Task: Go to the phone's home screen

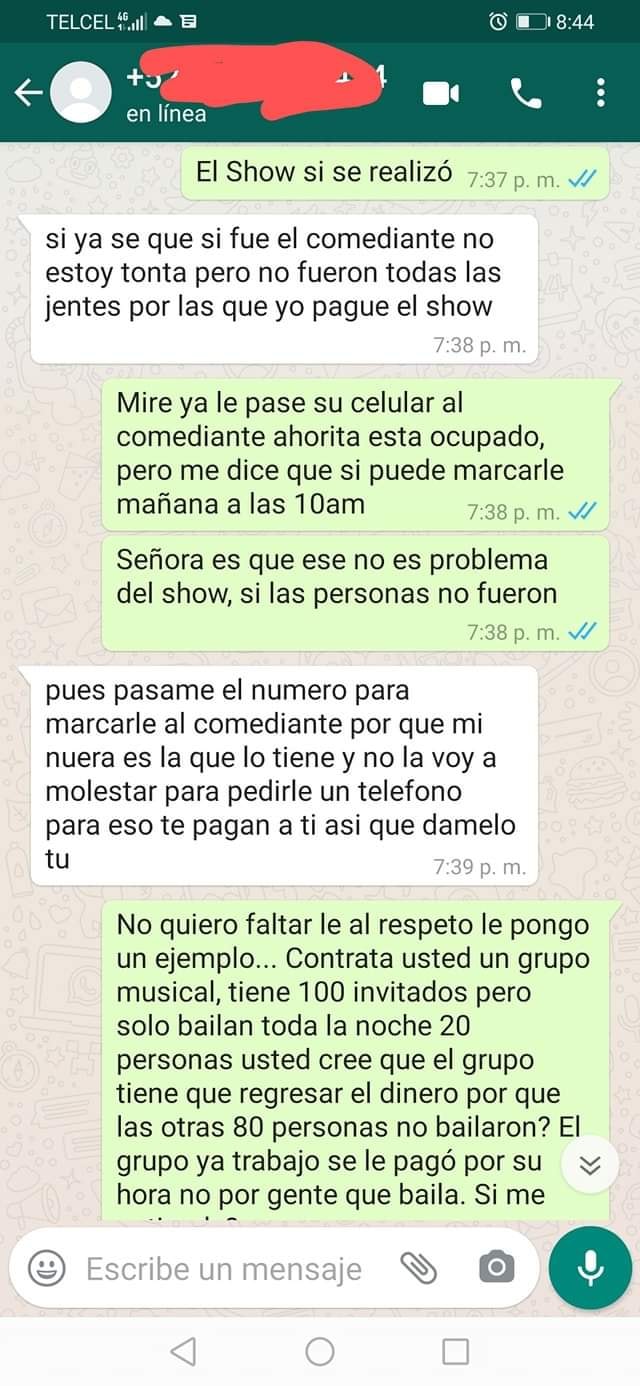Action: pyautogui.click(x=320, y=1352)
